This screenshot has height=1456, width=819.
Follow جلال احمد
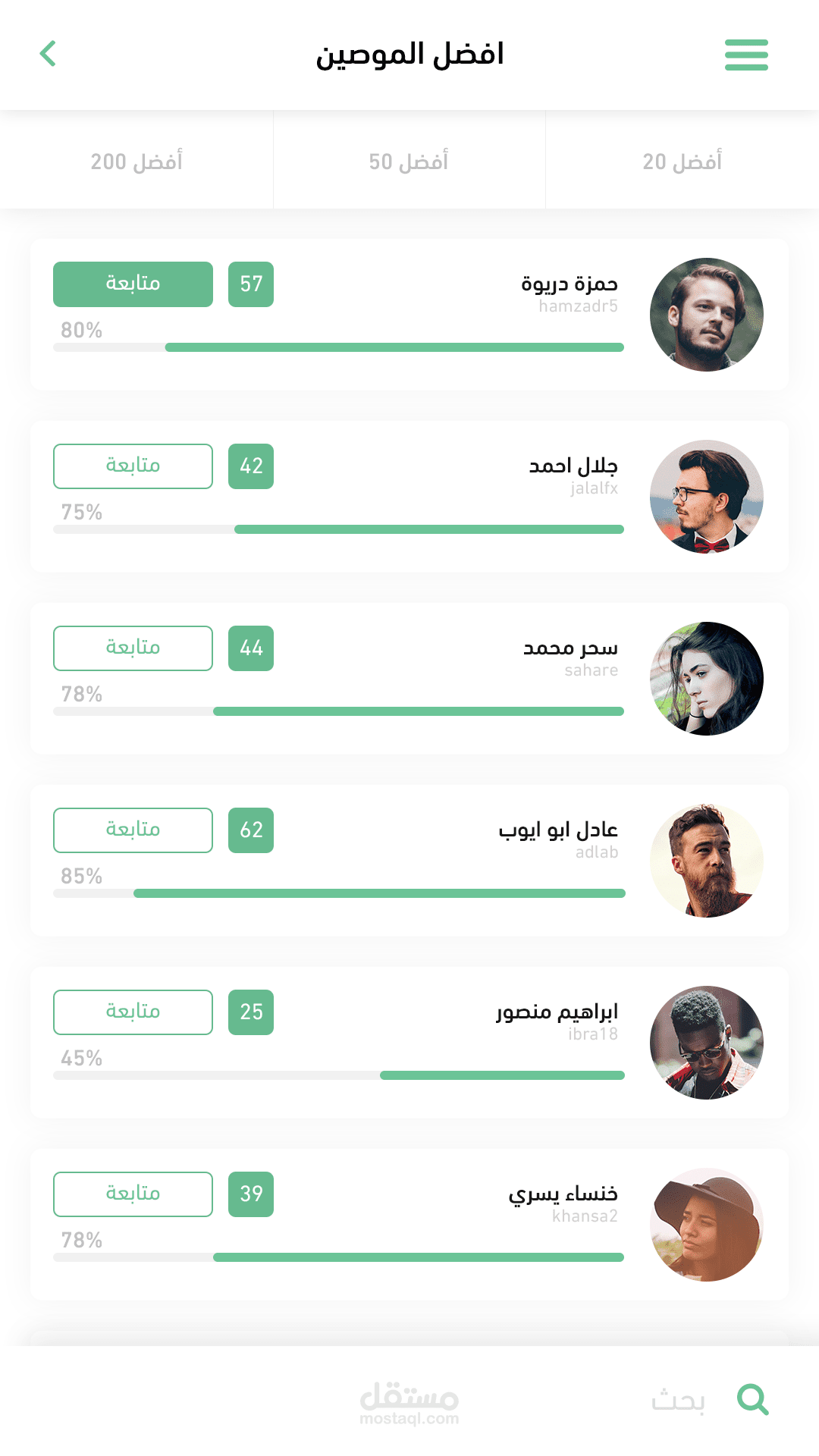[133, 466]
